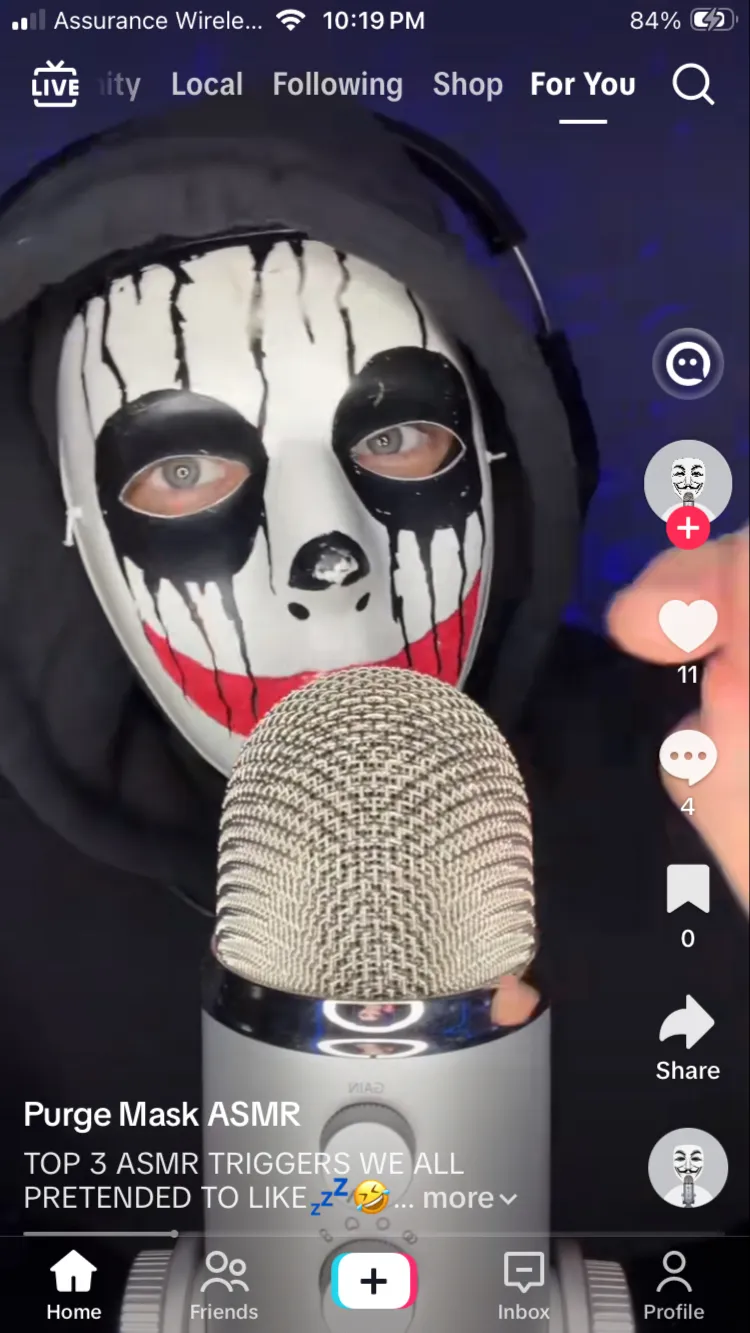Tap the smiley chat bubble icon

[688, 364]
